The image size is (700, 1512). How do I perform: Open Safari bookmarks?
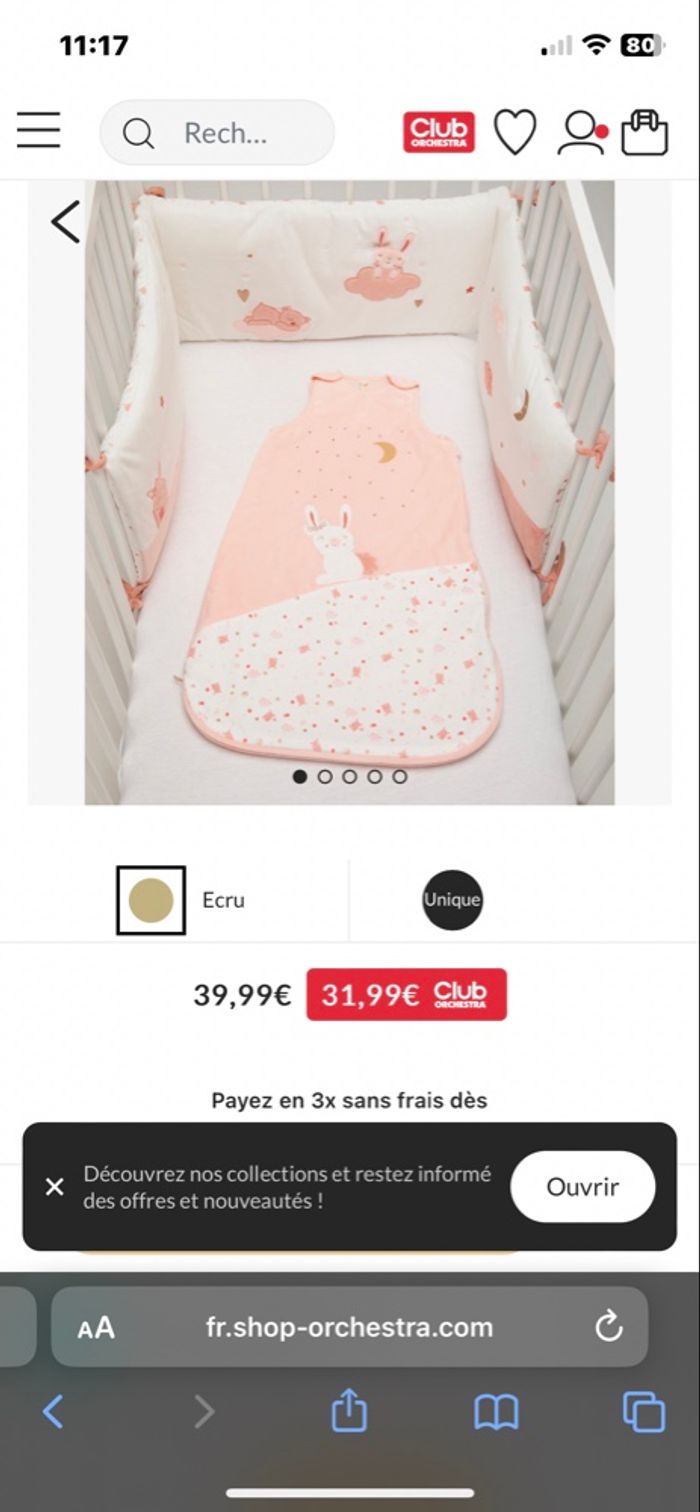(496, 1412)
